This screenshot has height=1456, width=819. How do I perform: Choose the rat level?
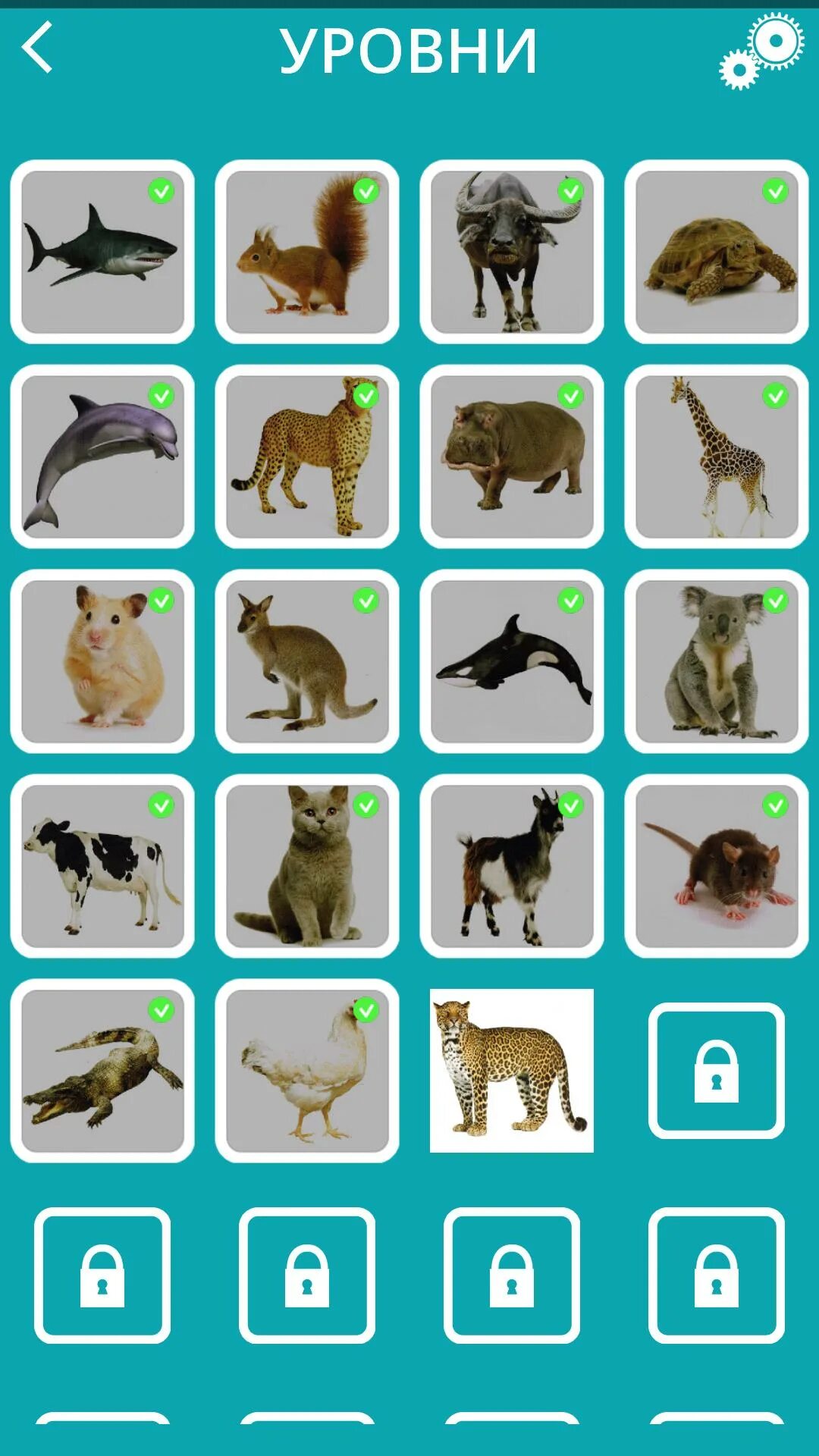(717, 866)
